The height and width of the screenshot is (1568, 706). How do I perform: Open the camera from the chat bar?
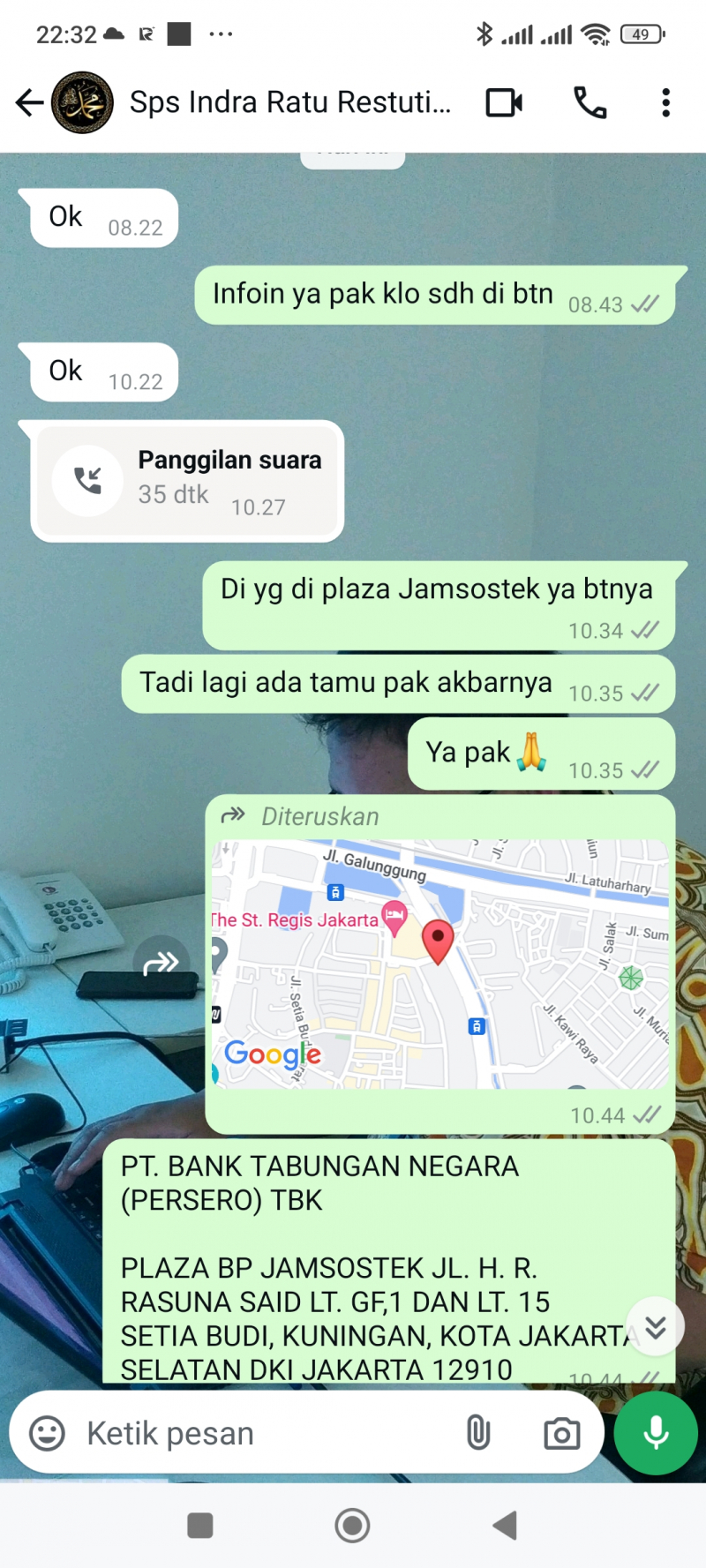pos(561,1433)
